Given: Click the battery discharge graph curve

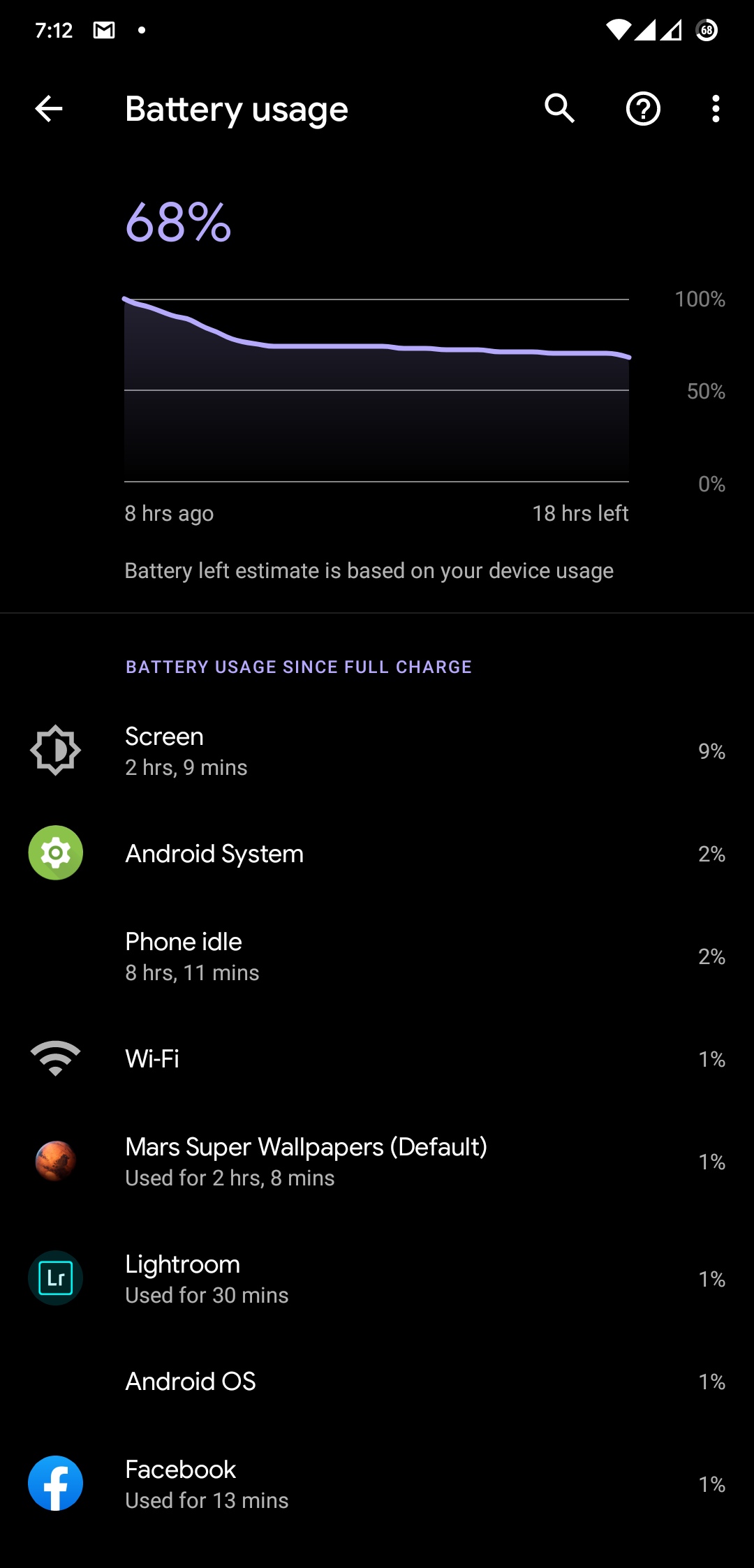Looking at the screenshot, I should pyautogui.click(x=377, y=346).
